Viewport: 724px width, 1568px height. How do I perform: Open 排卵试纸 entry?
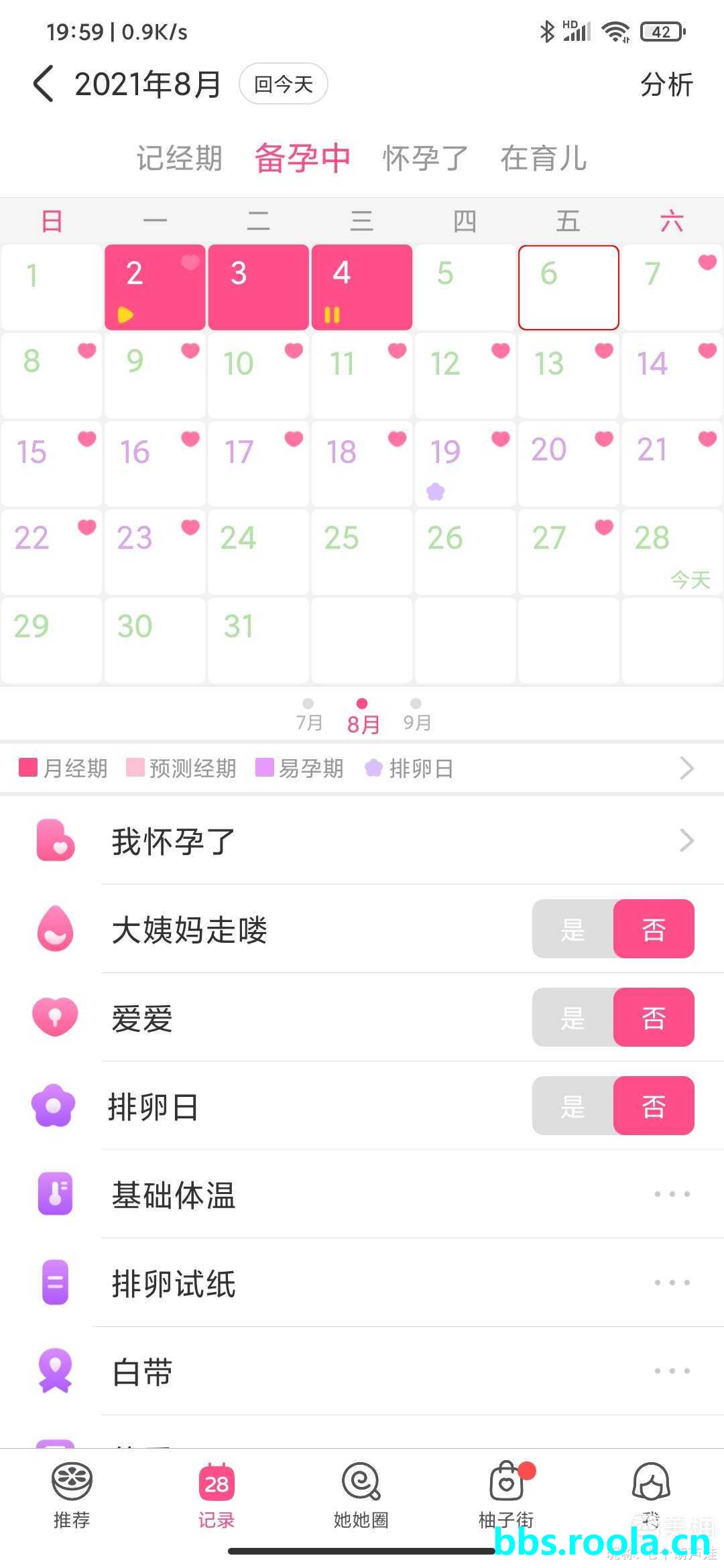pos(402,1283)
